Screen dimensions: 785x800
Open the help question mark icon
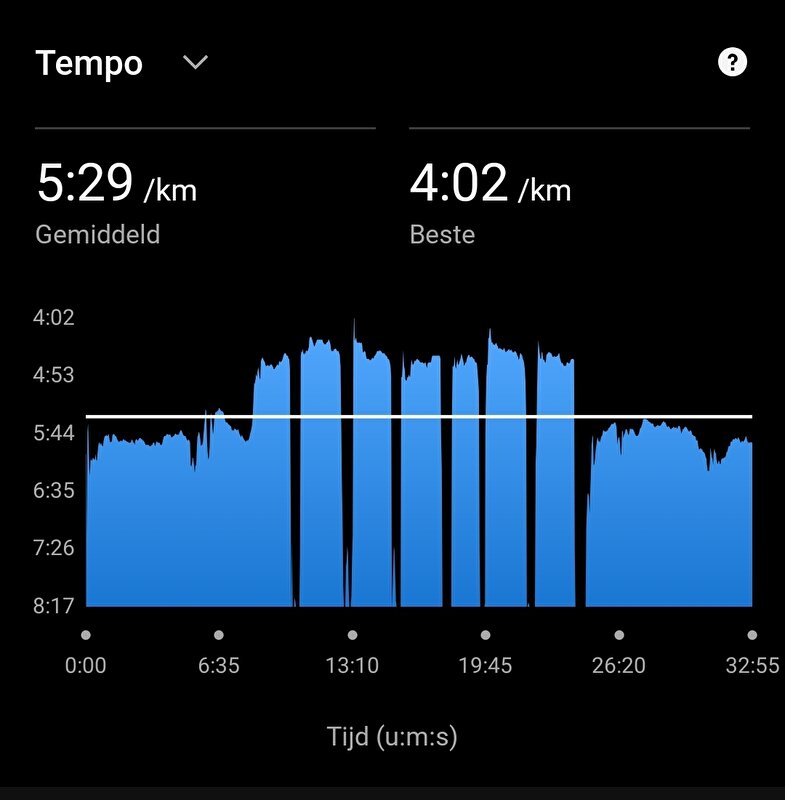(732, 63)
